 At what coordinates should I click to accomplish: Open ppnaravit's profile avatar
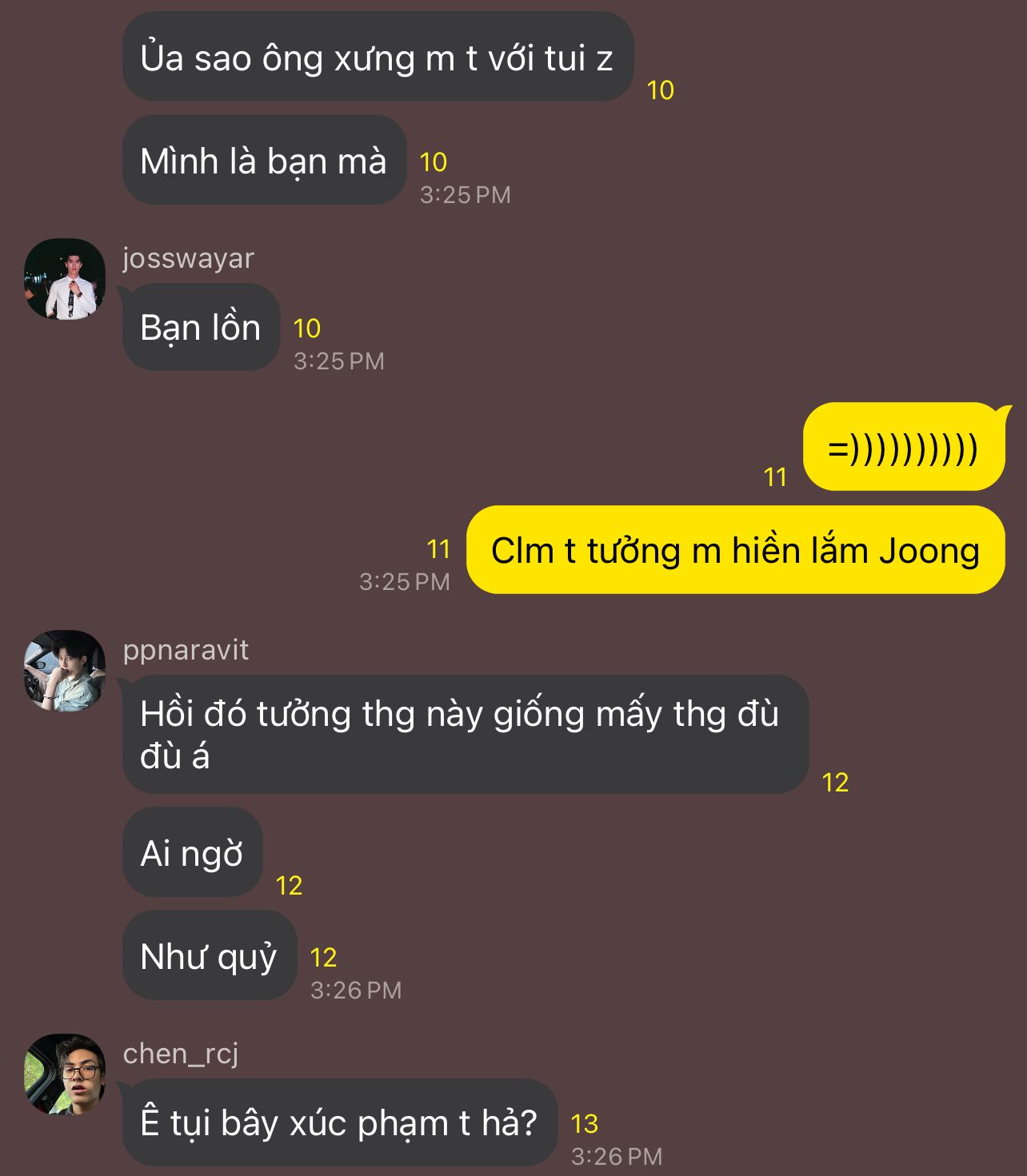point(65,671)
